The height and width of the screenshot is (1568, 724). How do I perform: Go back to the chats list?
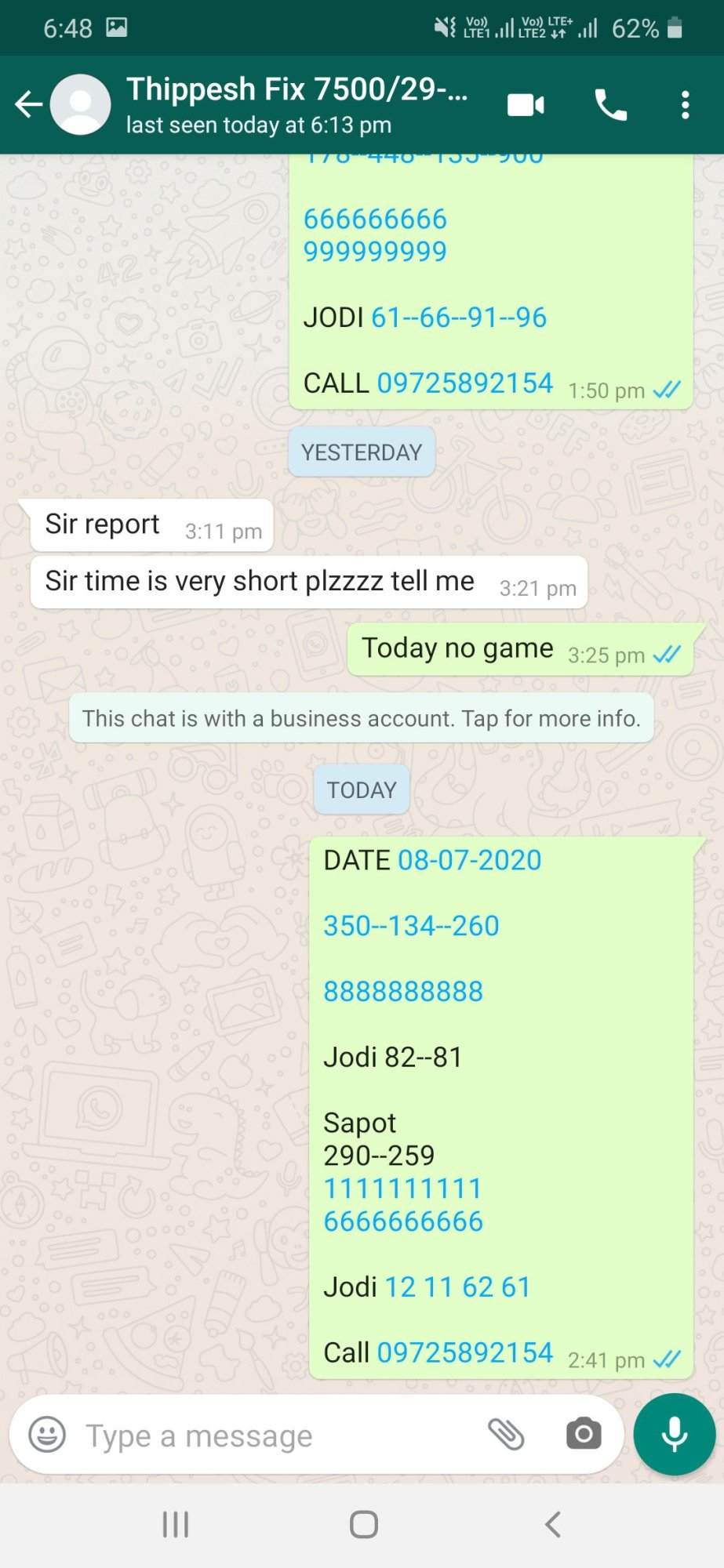pos(29,104)
